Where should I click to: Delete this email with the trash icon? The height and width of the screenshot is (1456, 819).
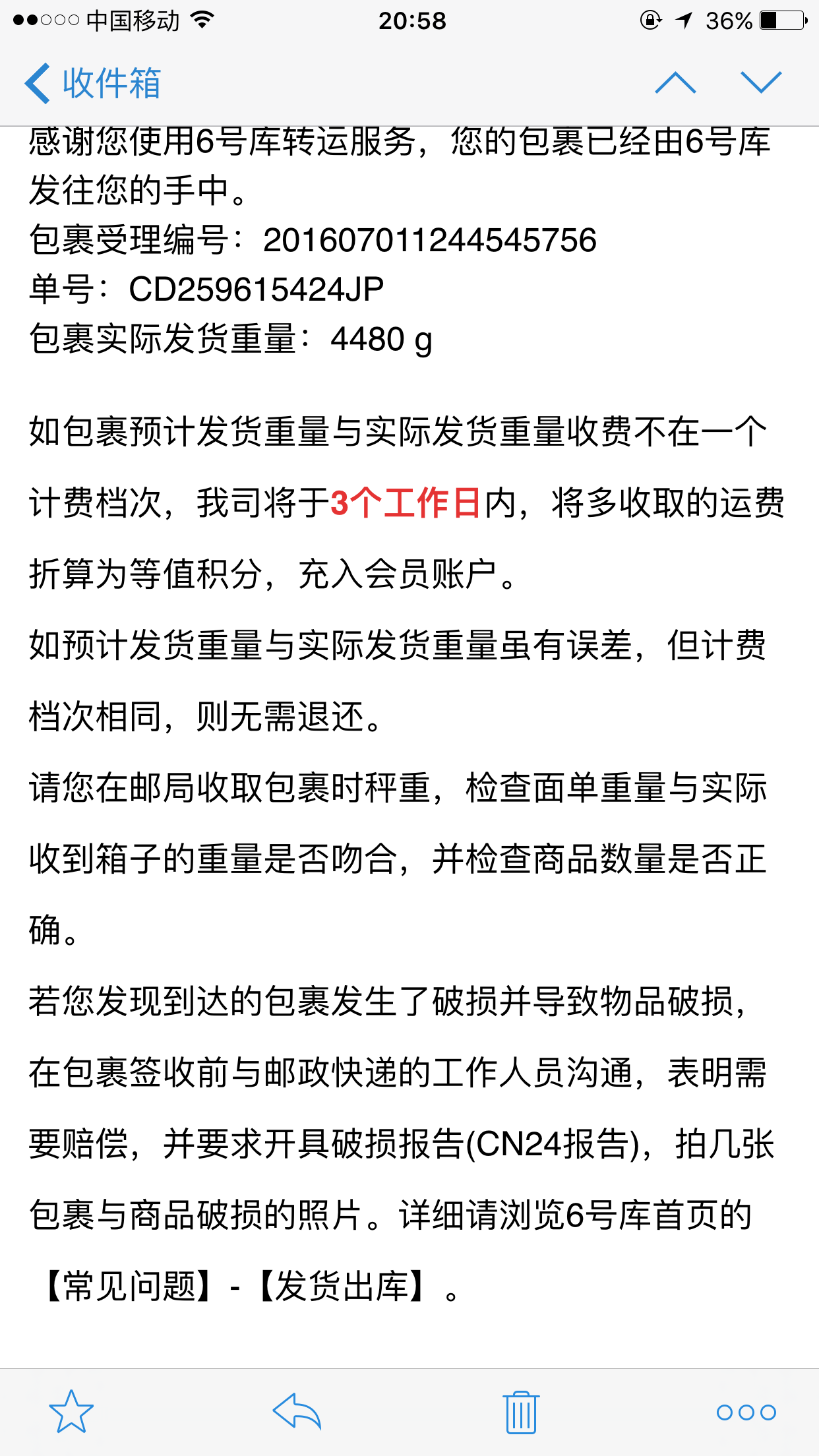click(x=522, y=1412)
